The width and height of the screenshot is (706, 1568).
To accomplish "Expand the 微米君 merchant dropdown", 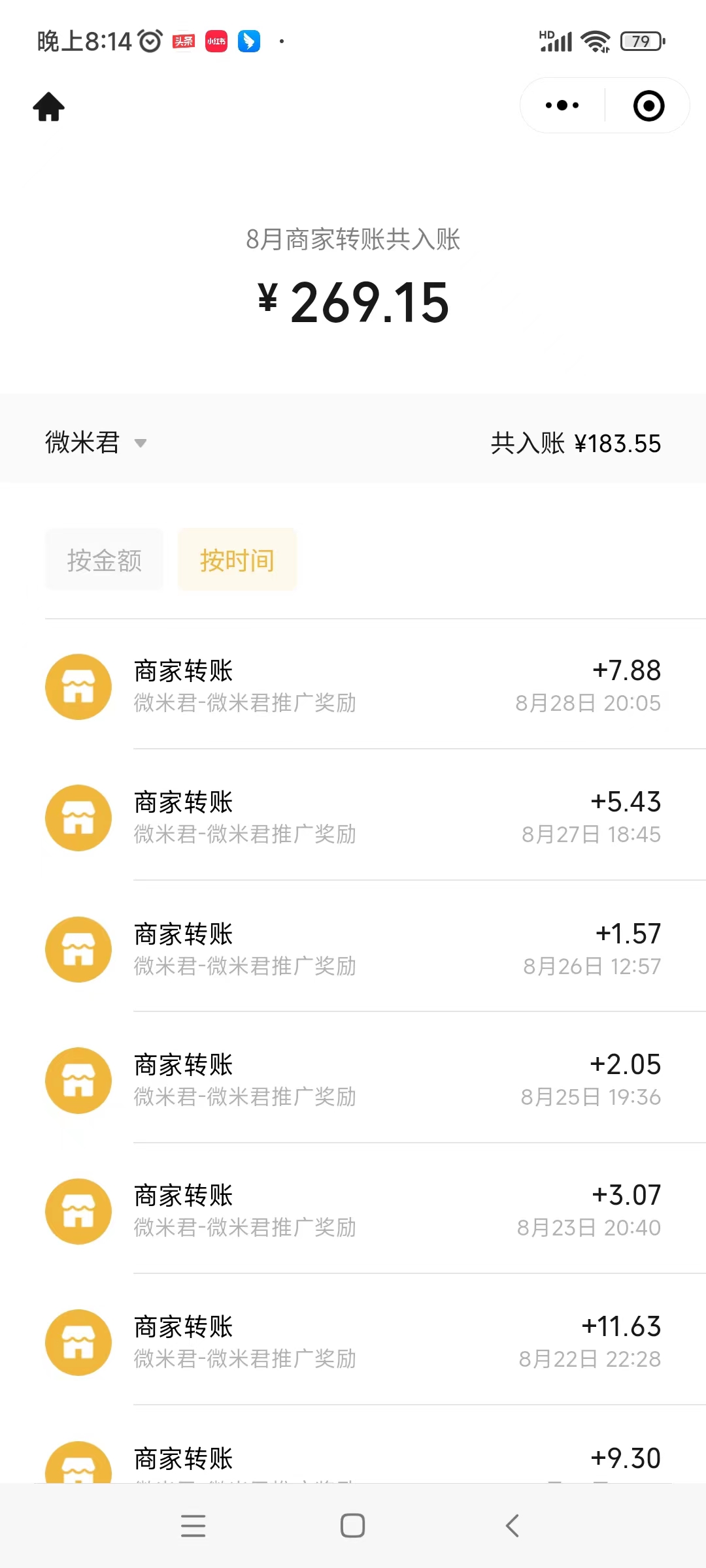I will tap(95, 443).
